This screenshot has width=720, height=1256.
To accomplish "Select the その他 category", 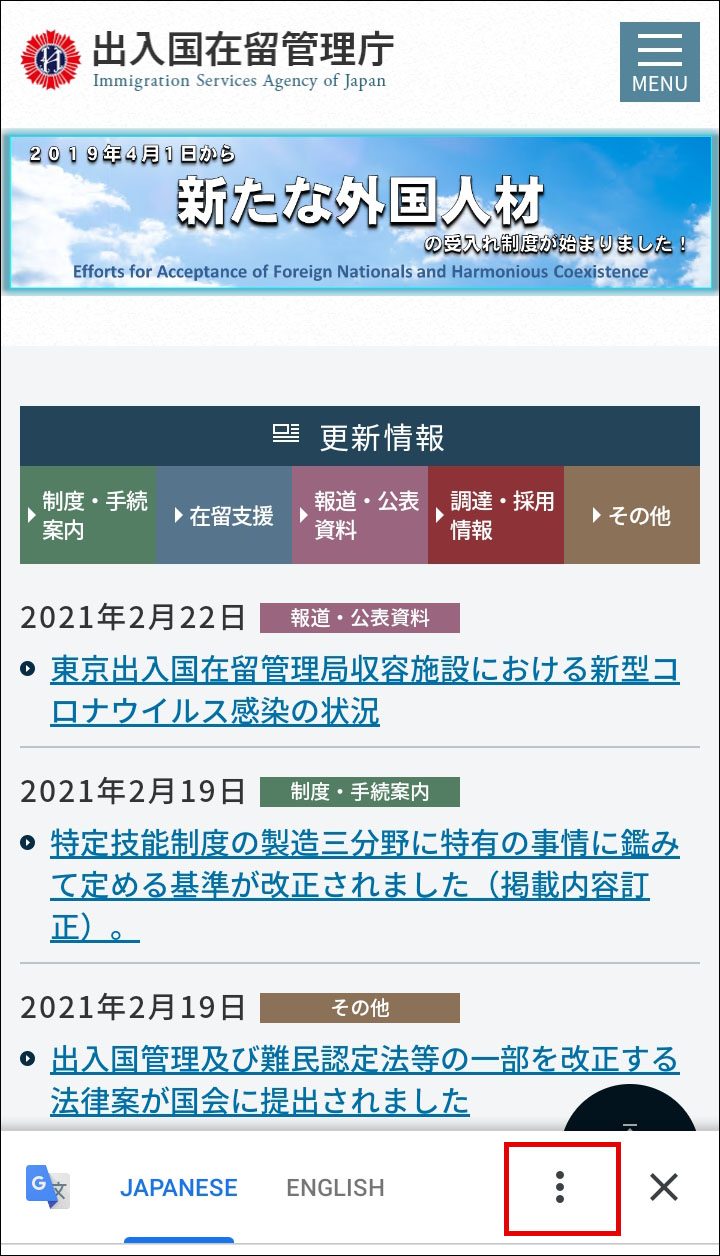I will (632, 515).
